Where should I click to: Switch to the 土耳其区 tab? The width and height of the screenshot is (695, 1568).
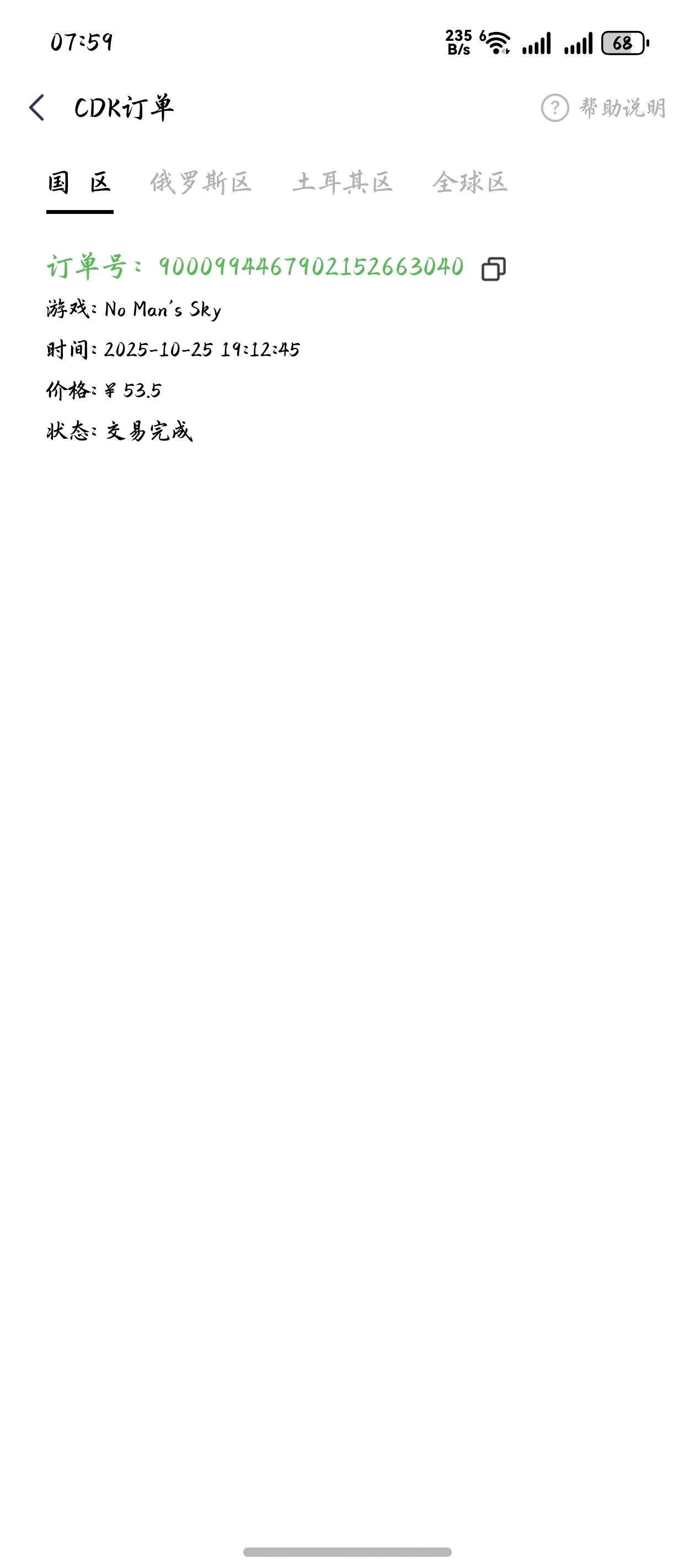343,182
